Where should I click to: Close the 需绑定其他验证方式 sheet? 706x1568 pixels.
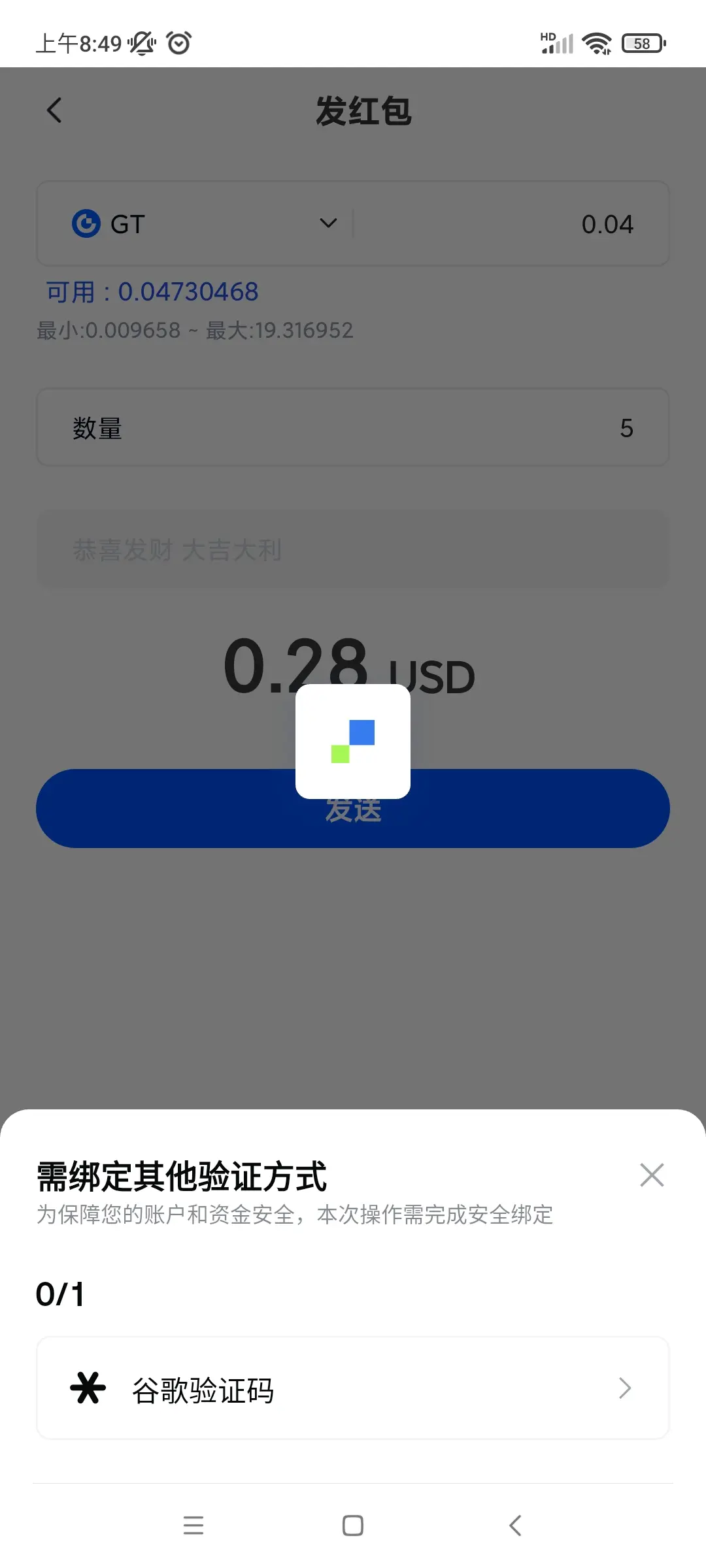(x=652, y=1175)
